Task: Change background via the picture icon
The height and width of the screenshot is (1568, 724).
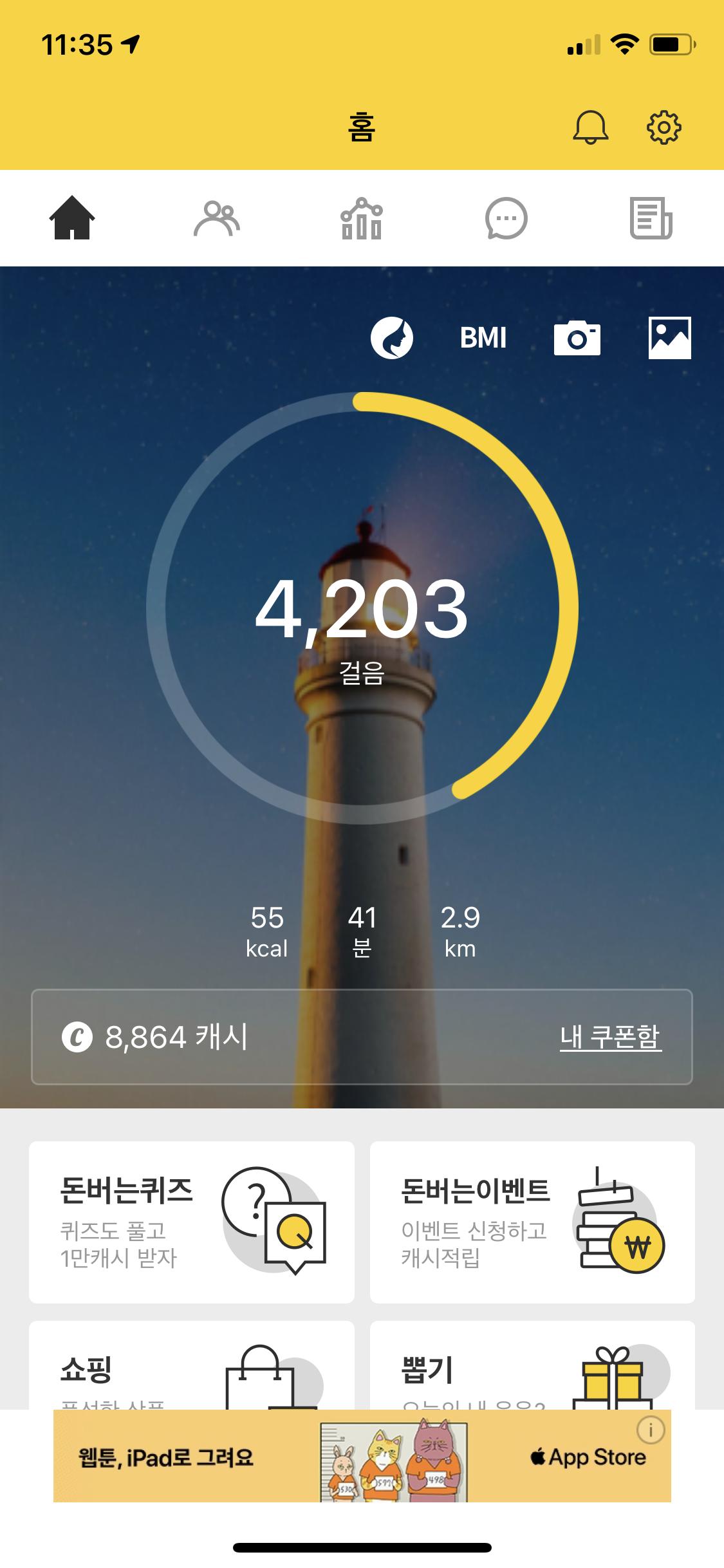Action: tap(669, 338)
